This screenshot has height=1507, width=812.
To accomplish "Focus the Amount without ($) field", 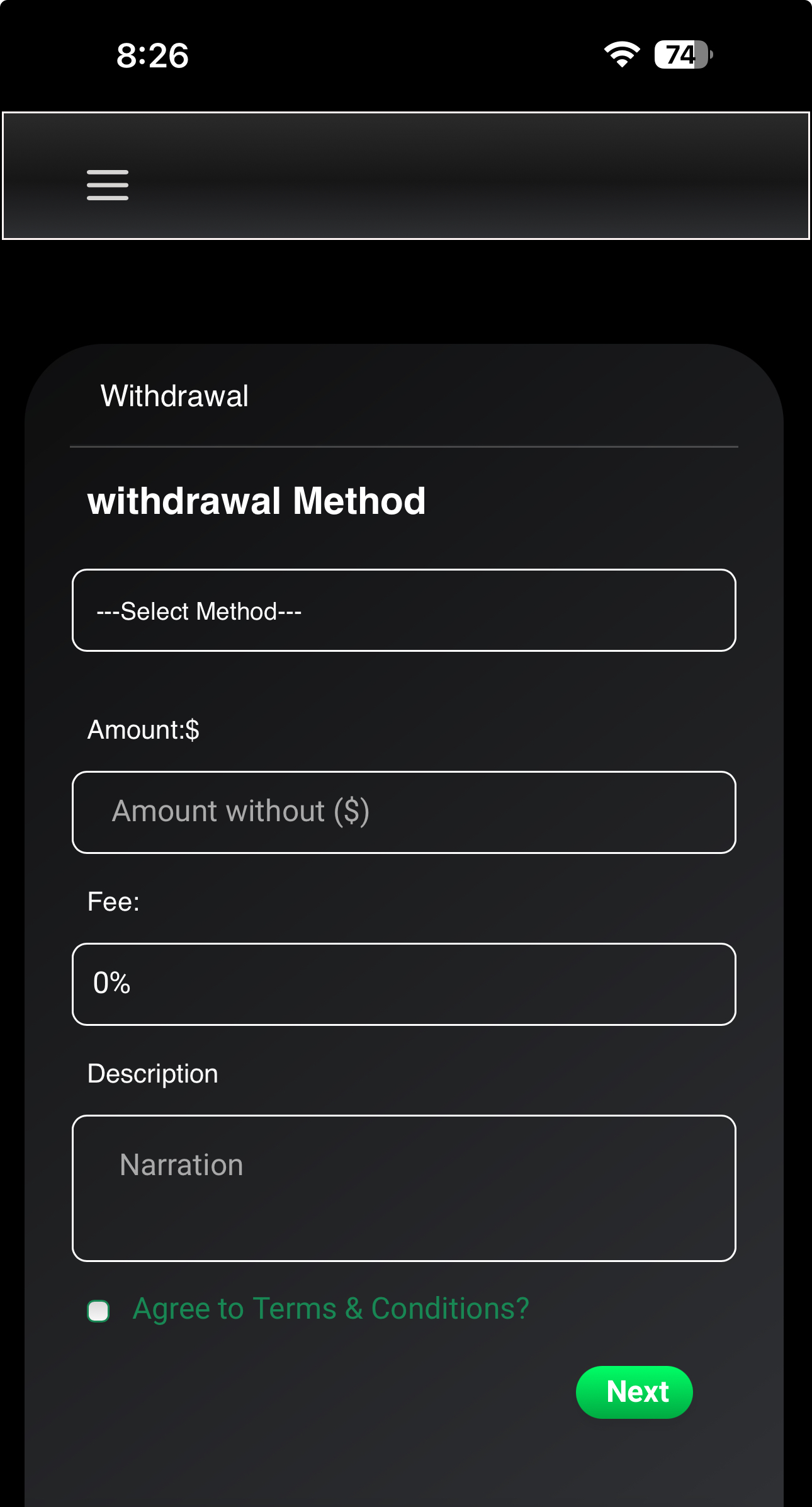I will [404, 812].
